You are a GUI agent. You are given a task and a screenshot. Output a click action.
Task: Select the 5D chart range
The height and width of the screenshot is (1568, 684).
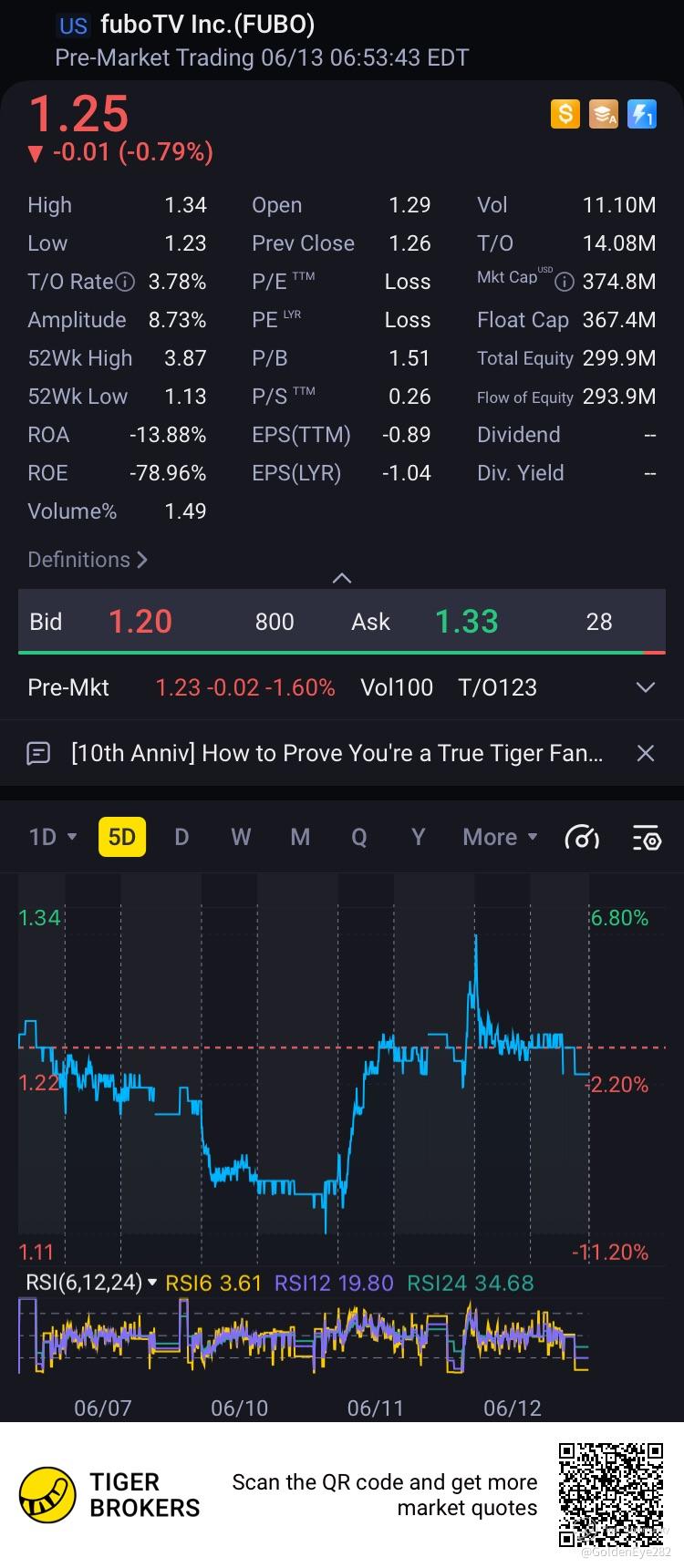(121, 837)
